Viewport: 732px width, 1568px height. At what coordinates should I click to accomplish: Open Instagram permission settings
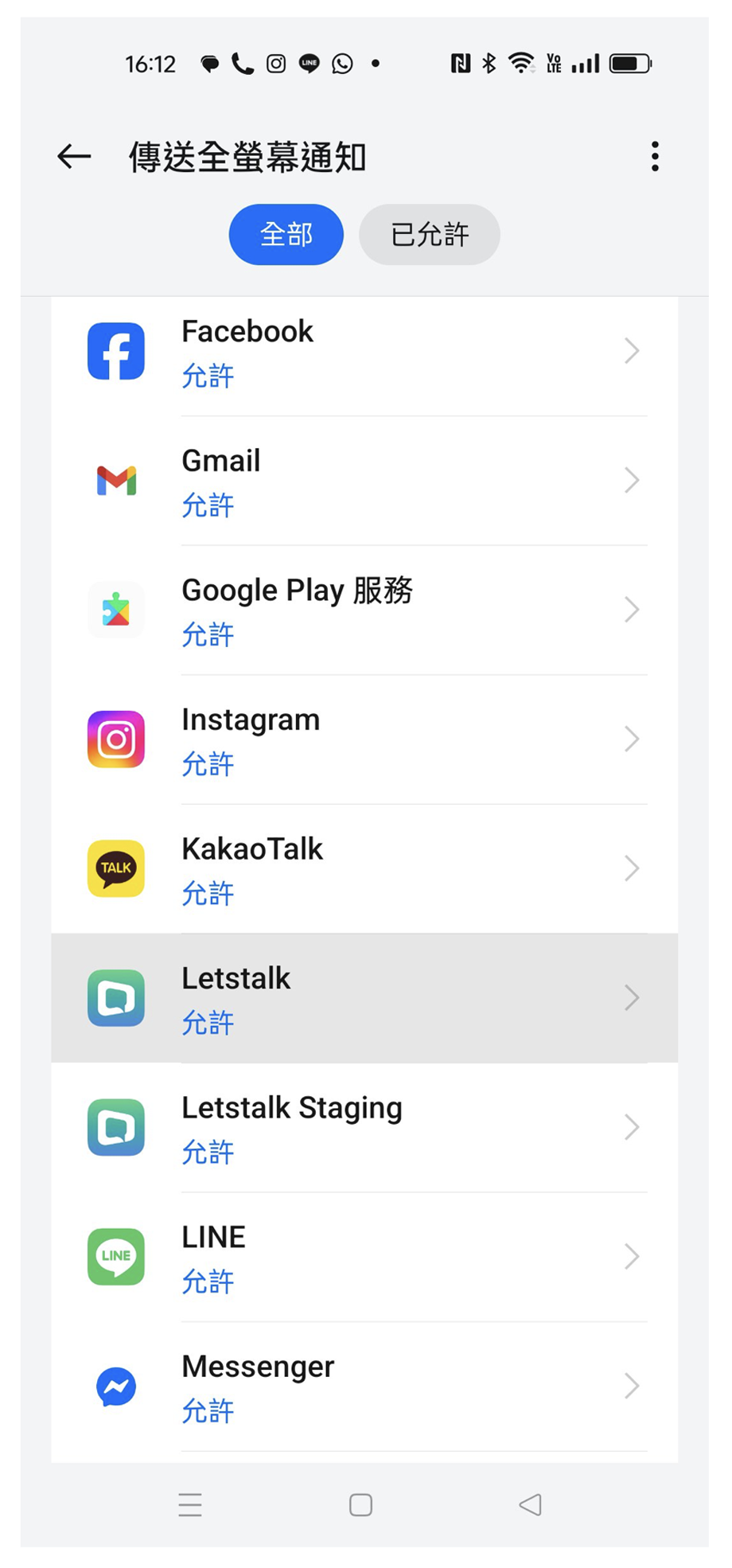(x=364, y=740)
